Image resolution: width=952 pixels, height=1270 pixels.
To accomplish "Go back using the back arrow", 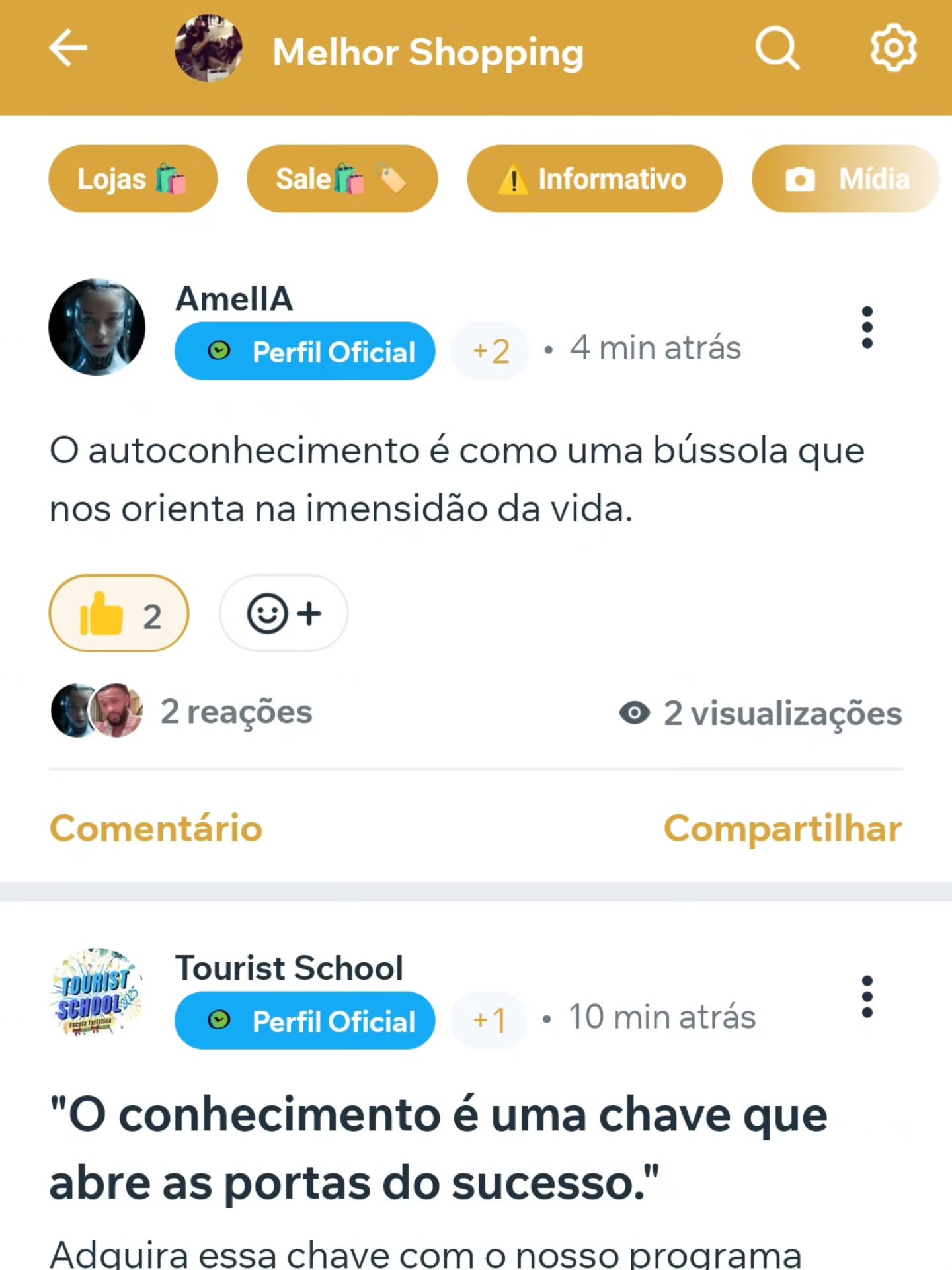I will (68, 48).
